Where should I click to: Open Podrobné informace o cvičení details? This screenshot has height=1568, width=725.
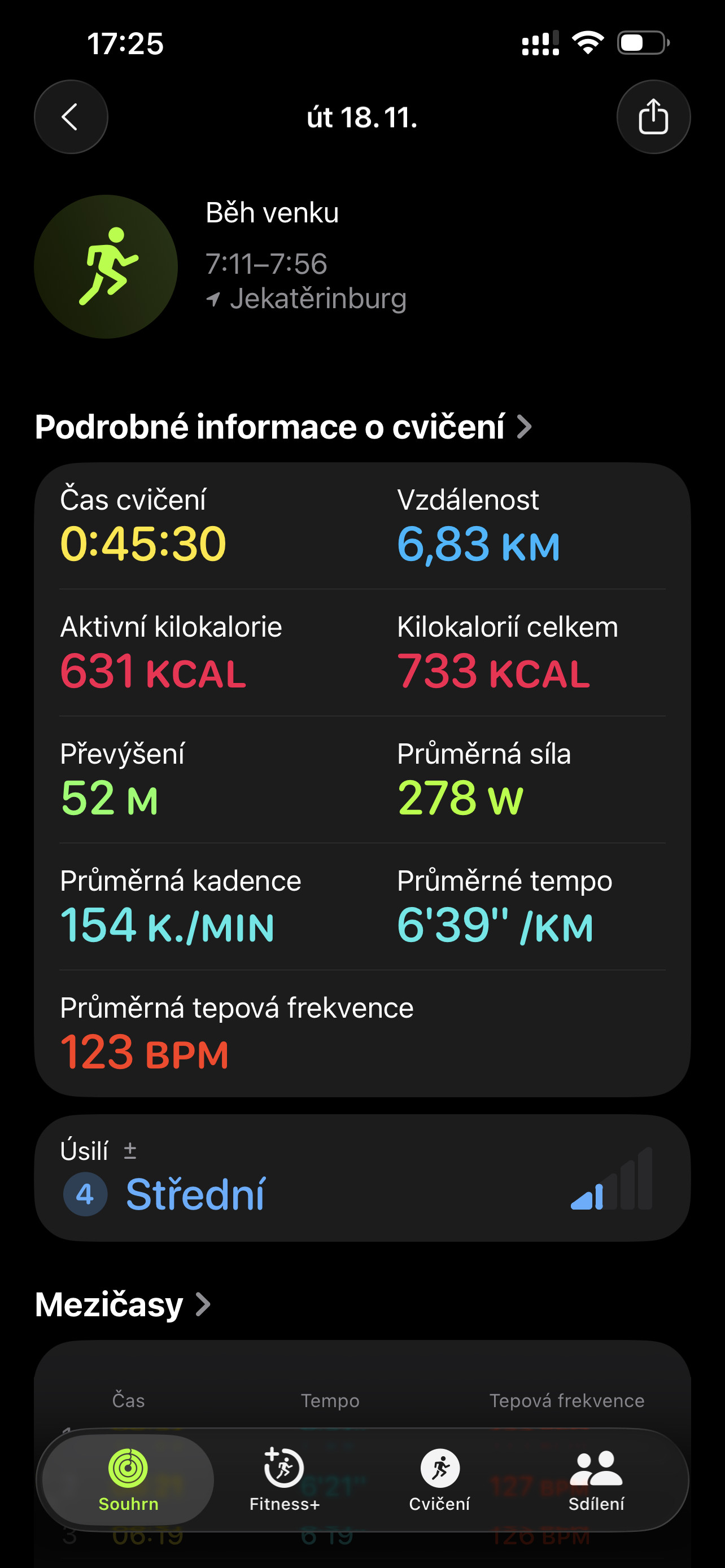click(x=283, y=427)
